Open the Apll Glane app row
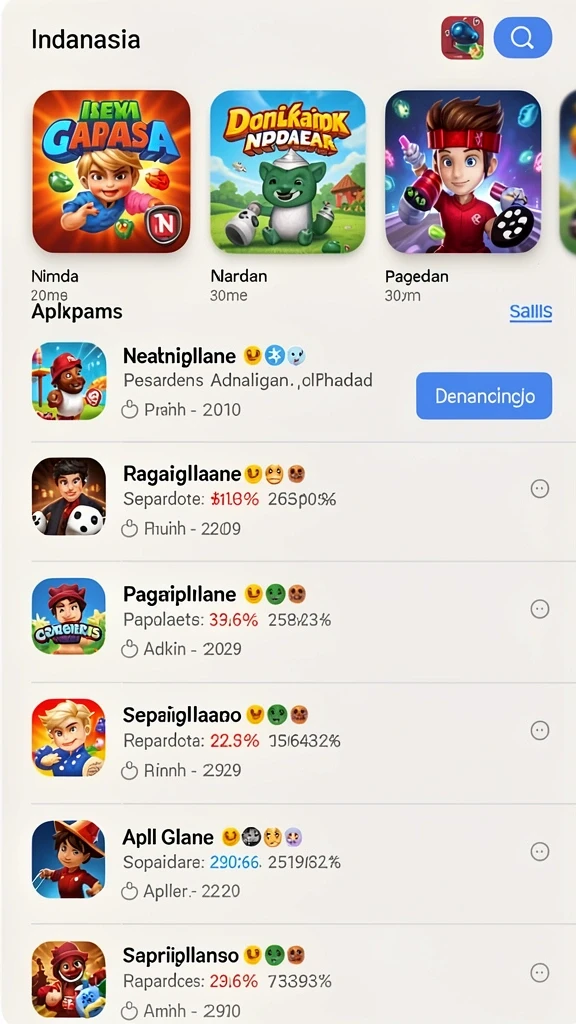 (x=288, y=863)
